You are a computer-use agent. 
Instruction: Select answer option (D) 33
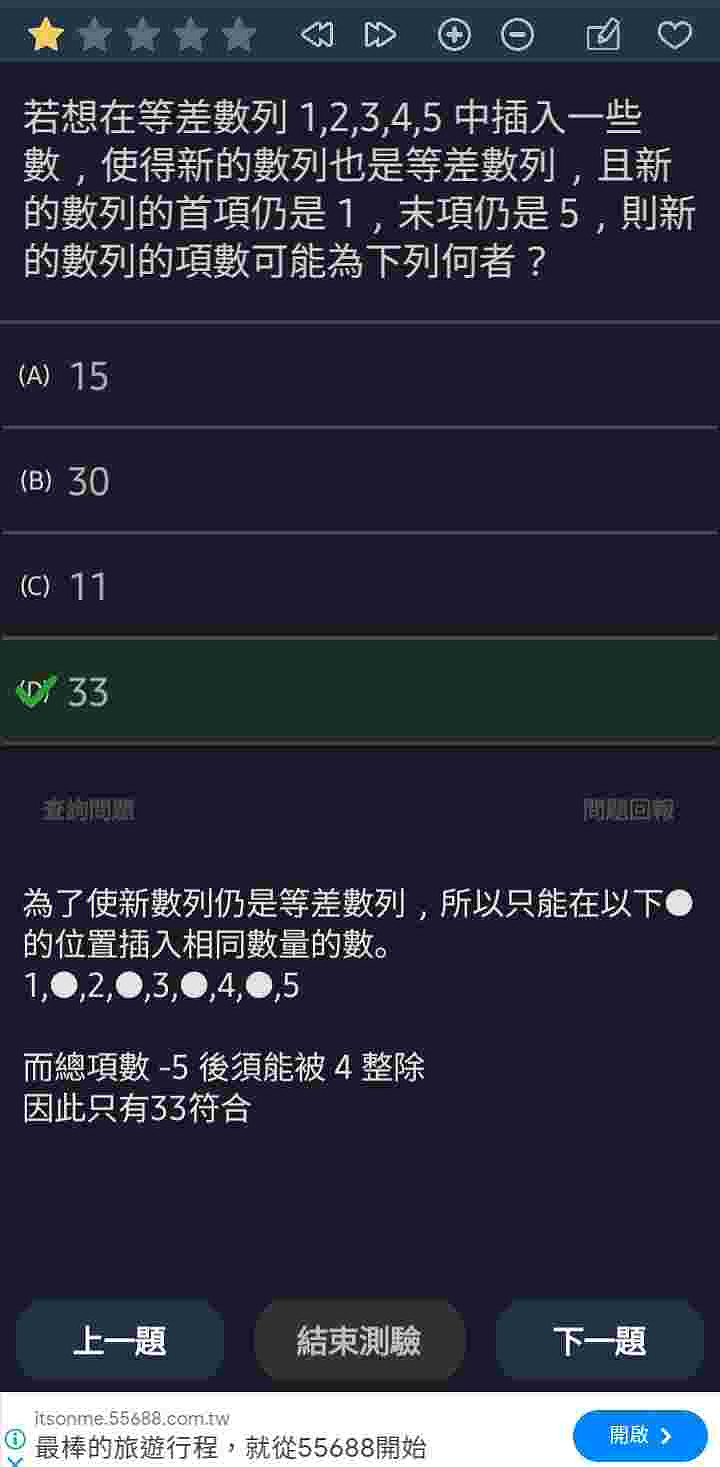pyautogui.click(x=360, y=691)
